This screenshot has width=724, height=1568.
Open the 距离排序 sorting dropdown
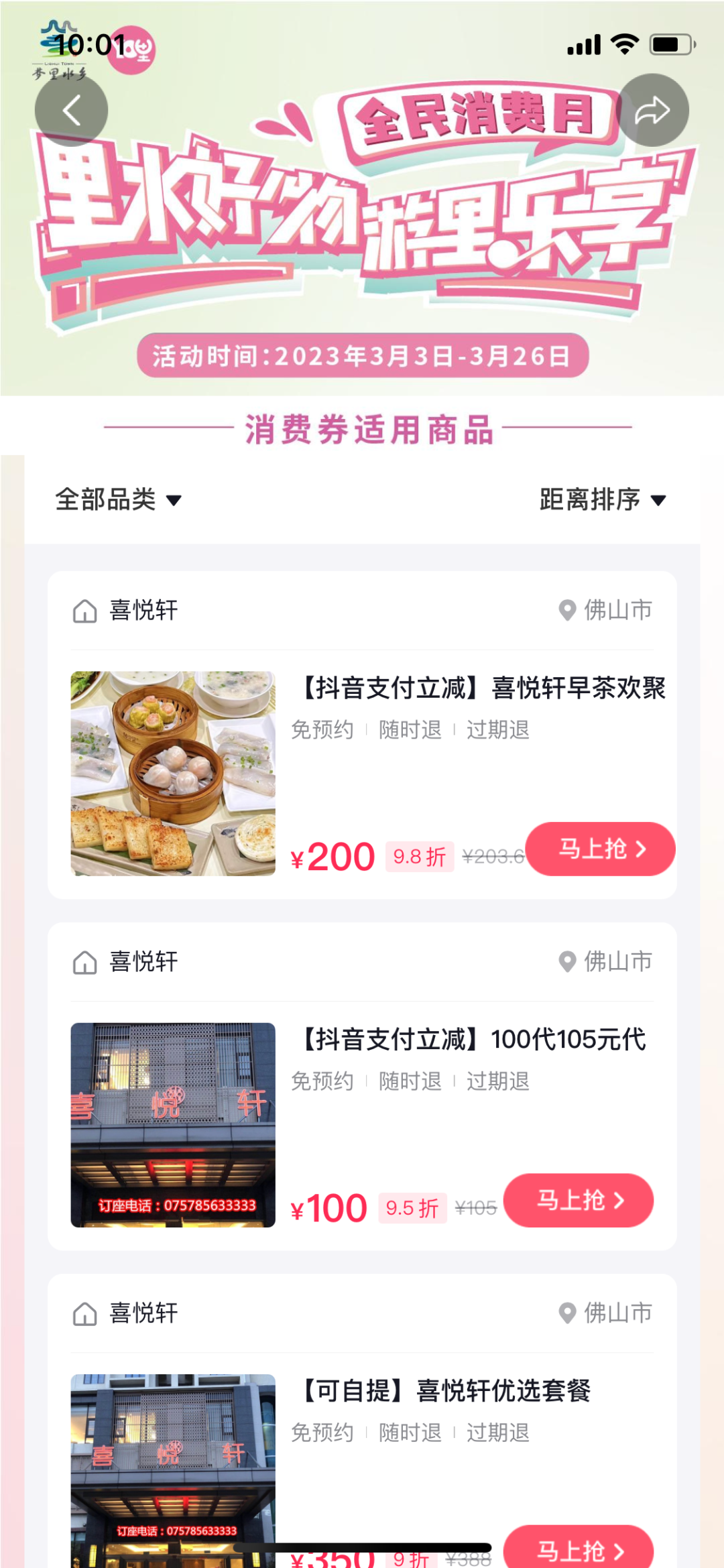602,499
